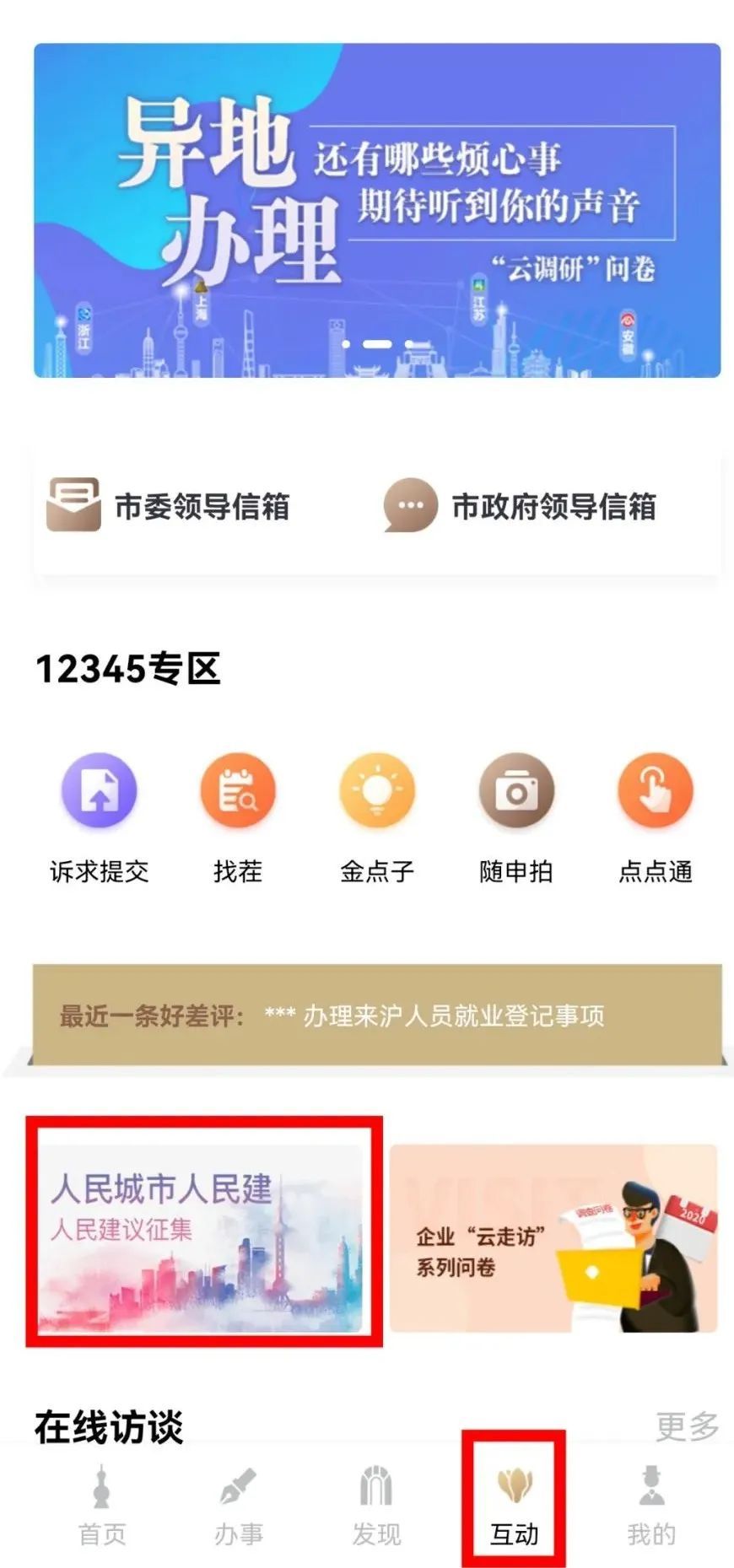
Task: Open 人民建议征集 card
Action: 202,1237
